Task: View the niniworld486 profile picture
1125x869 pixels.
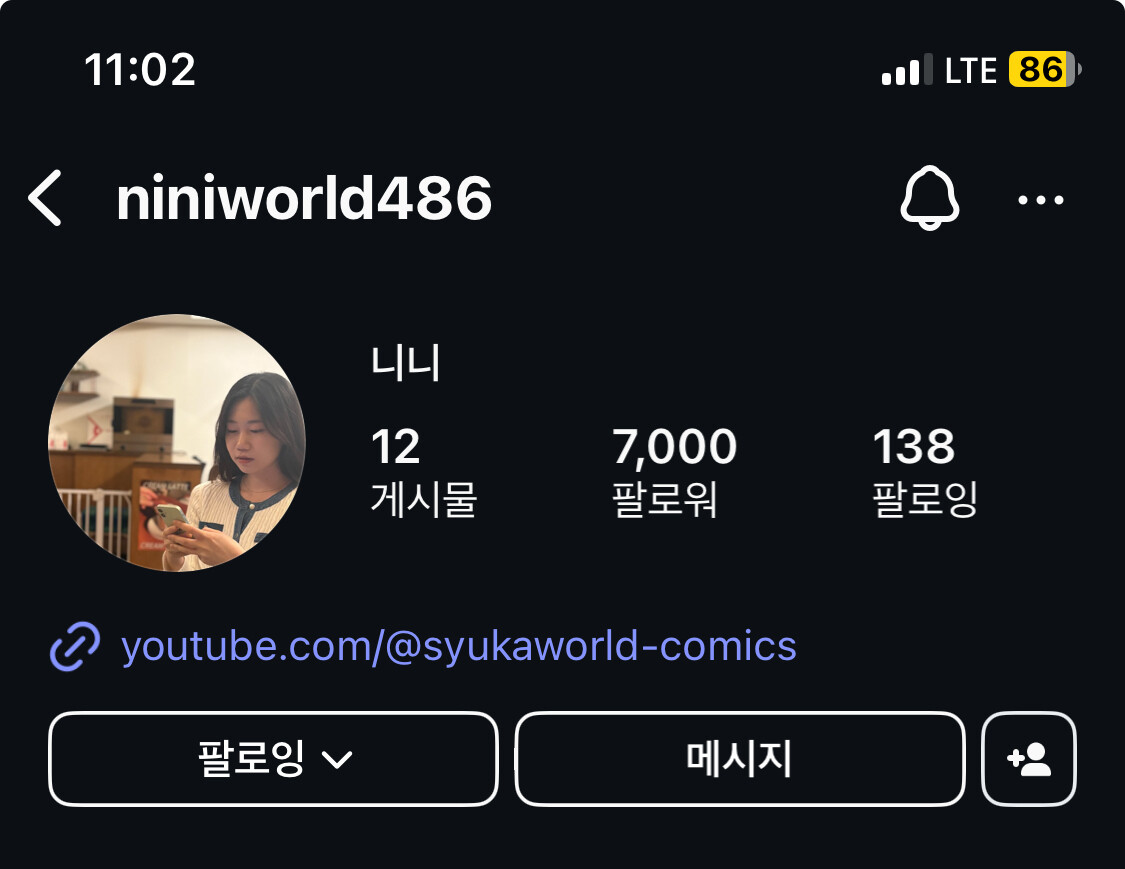Action: 177,443
